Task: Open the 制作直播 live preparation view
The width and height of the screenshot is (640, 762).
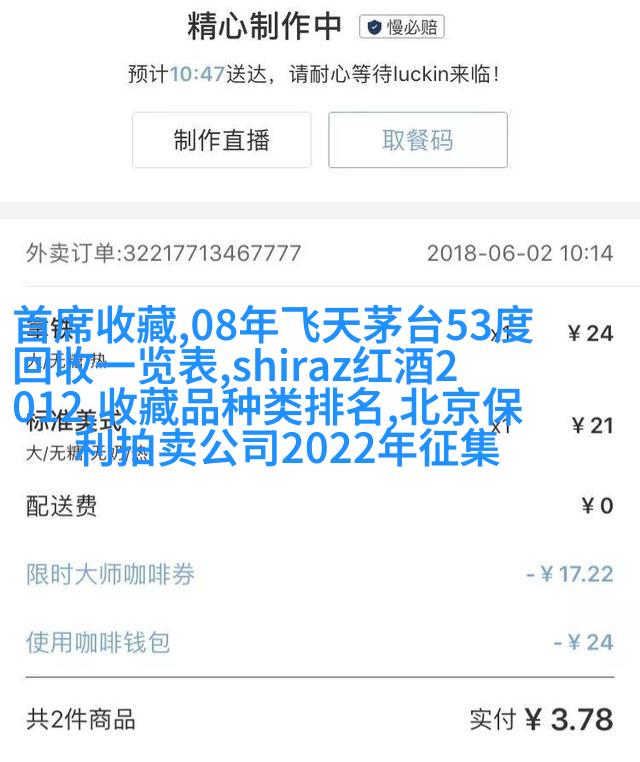Action: (221, 140)
